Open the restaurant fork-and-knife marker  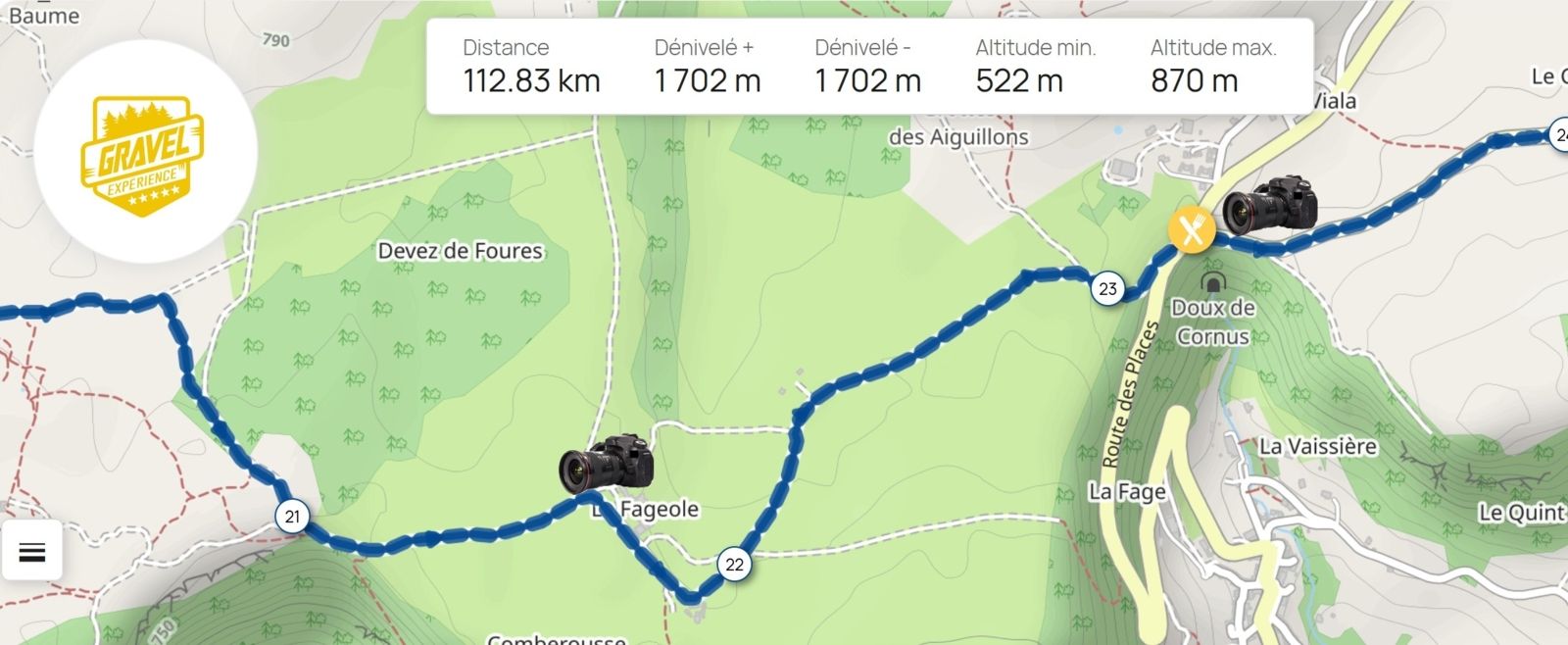point(1192,231)
